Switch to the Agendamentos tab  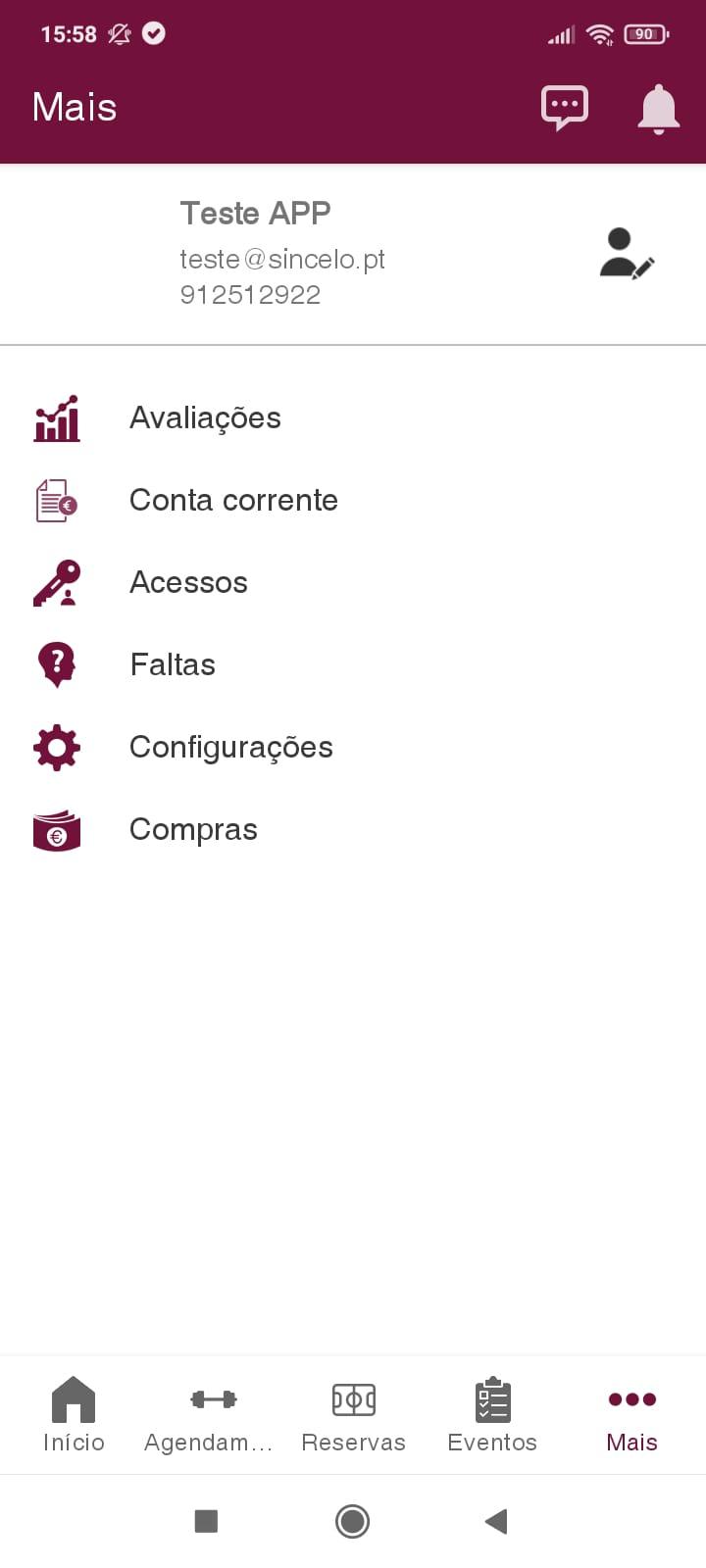(x=209, y=1415)
